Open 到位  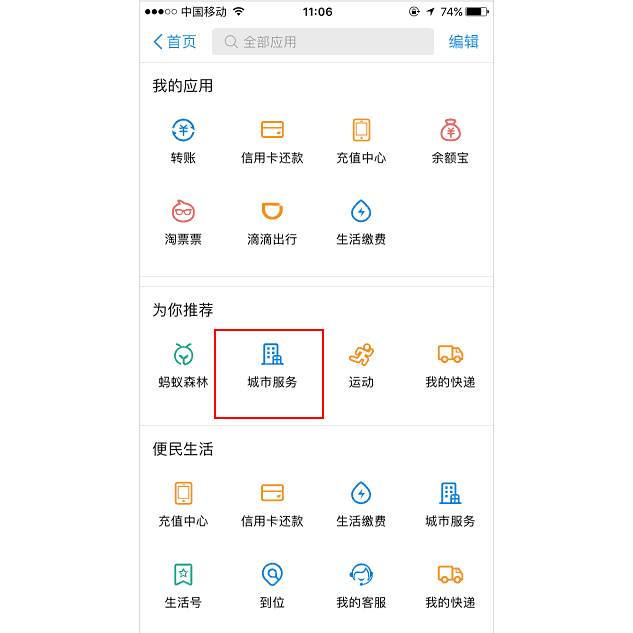[272, 585]
